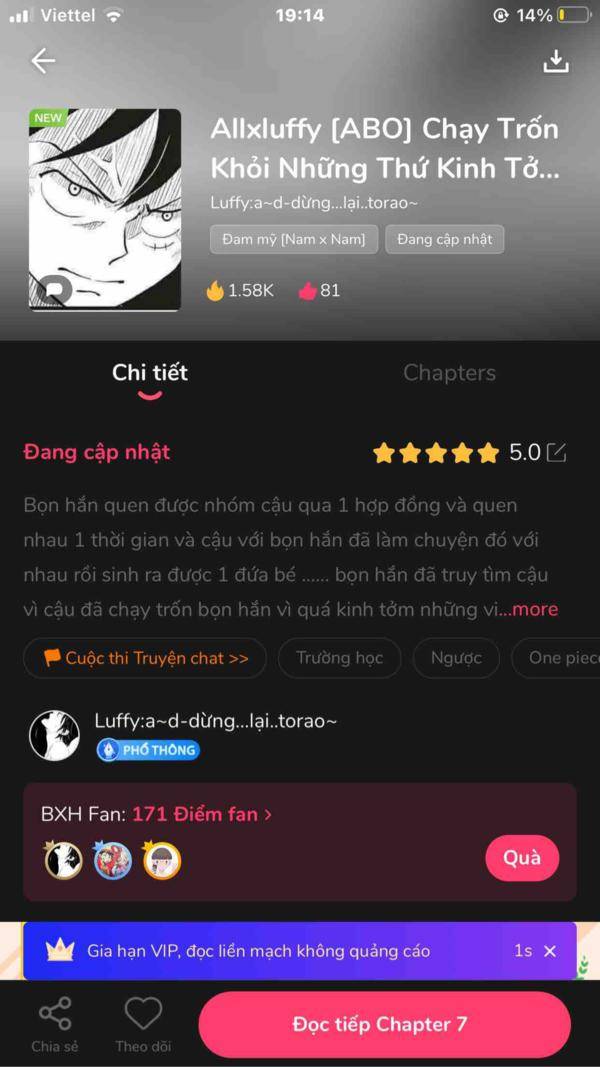Share this story via Chia sẻ
600x1067 pixels.
[54, 1024]
